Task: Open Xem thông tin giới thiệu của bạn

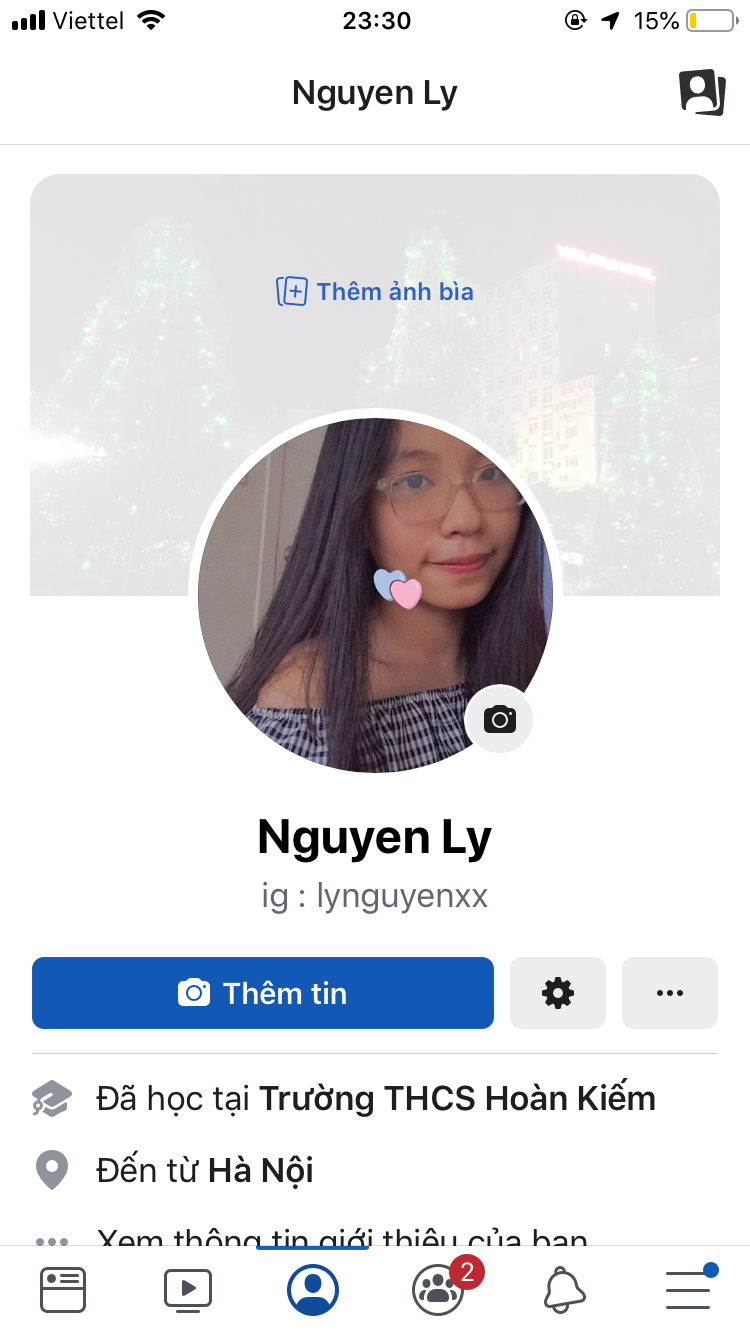Action: [x=342, y=1238]
